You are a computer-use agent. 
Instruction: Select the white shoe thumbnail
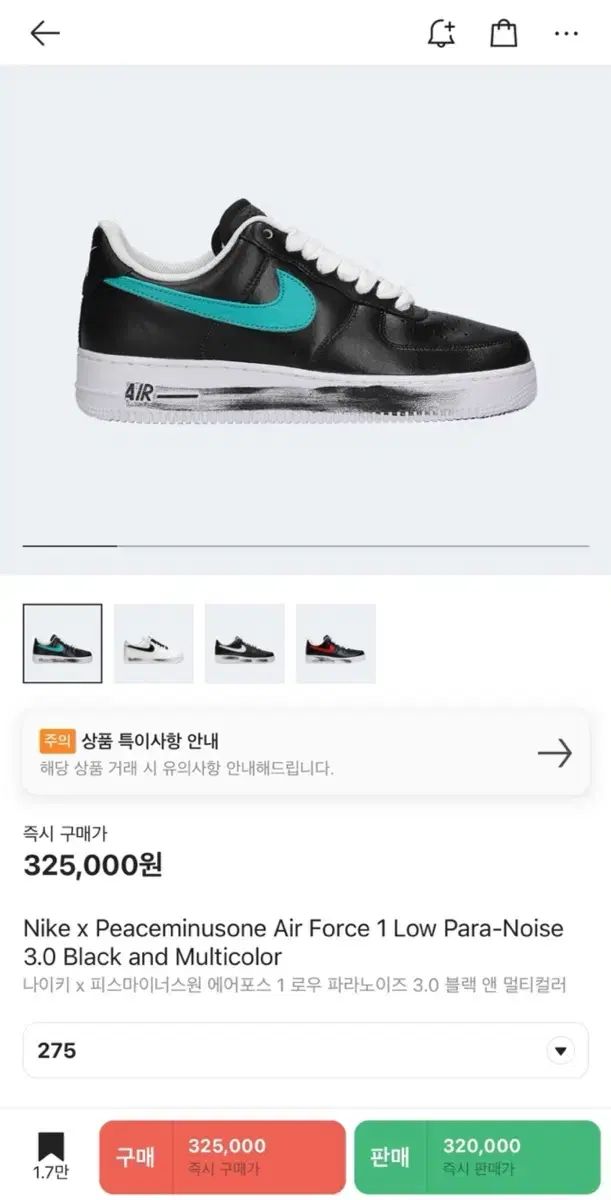153,643
